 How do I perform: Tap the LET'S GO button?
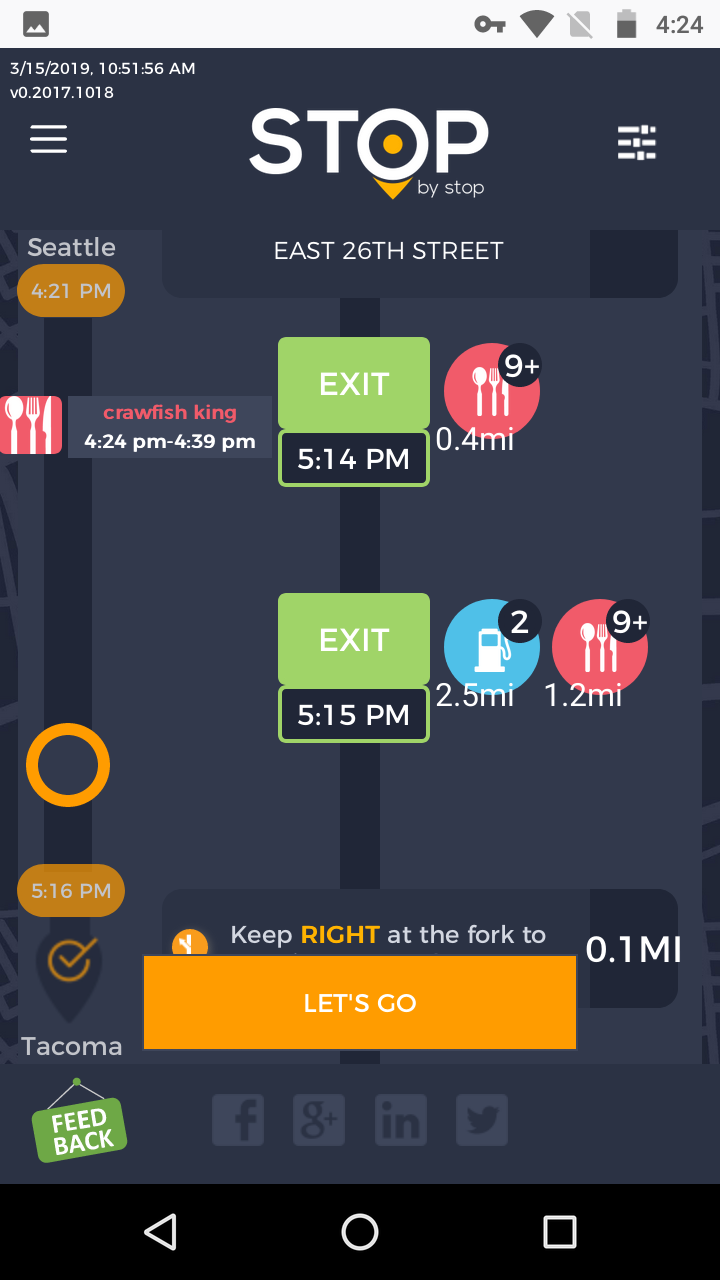tap(360, 1003)
